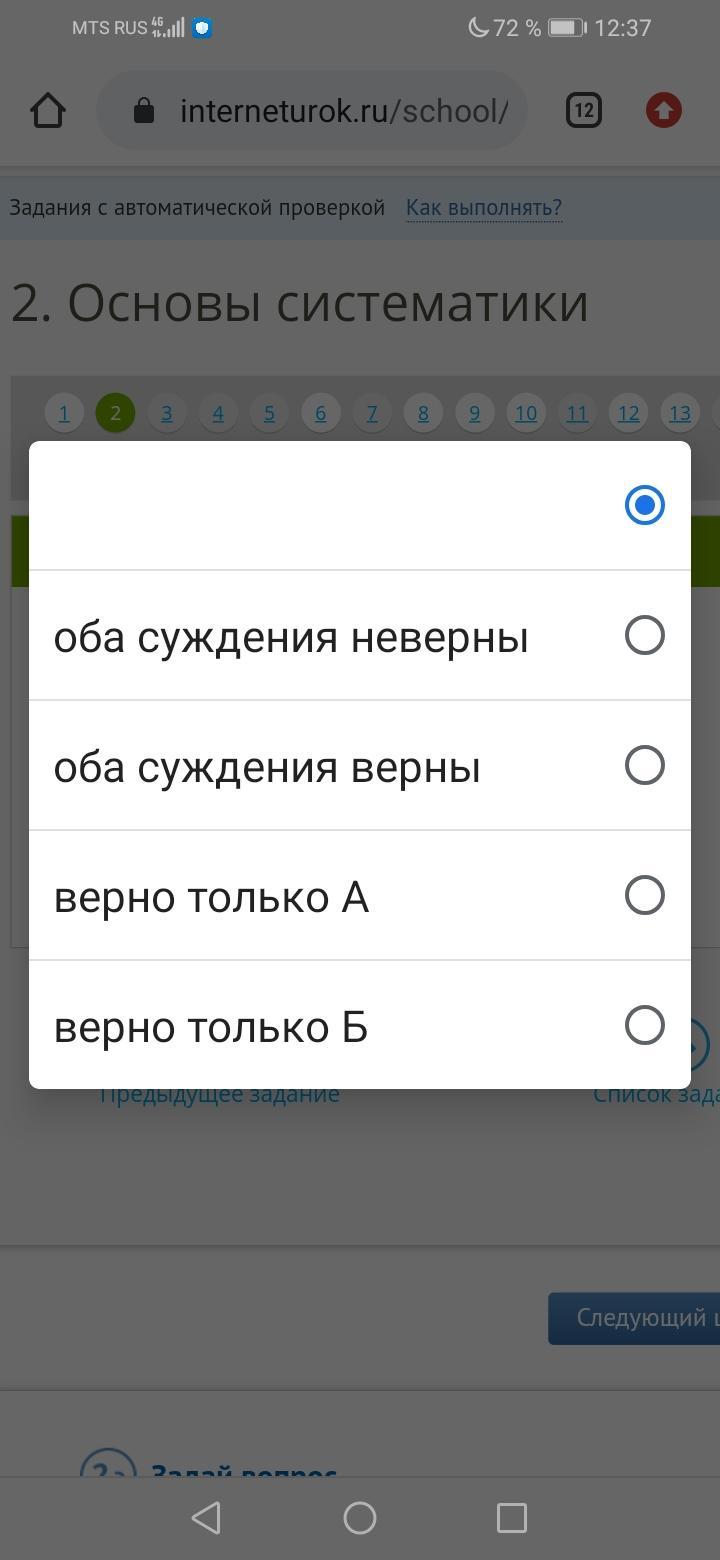720x1560 pixels.
Task: Go back with the system back button
Action: click(x=206, y=1518)
